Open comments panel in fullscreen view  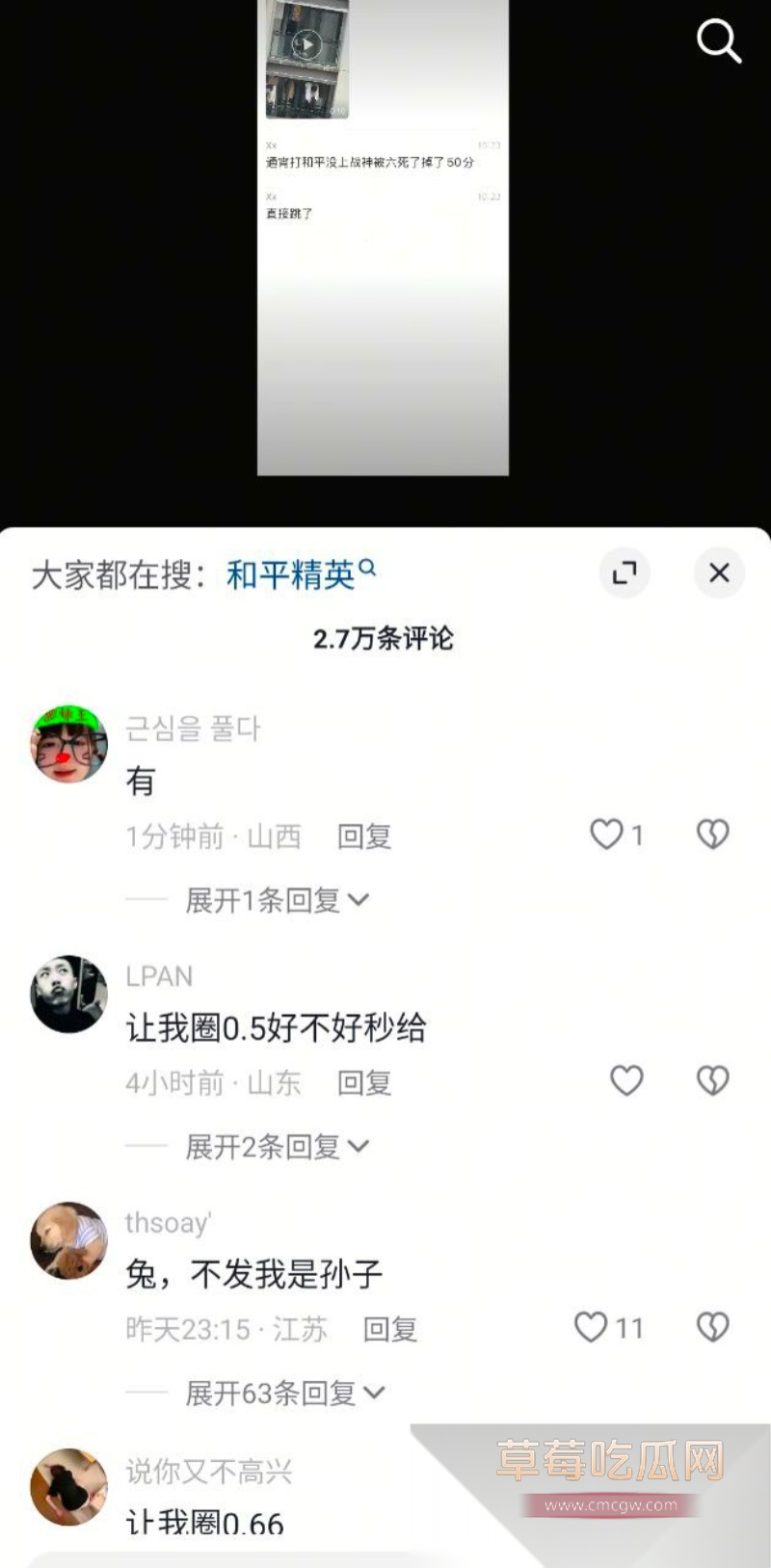pos(625,571)
